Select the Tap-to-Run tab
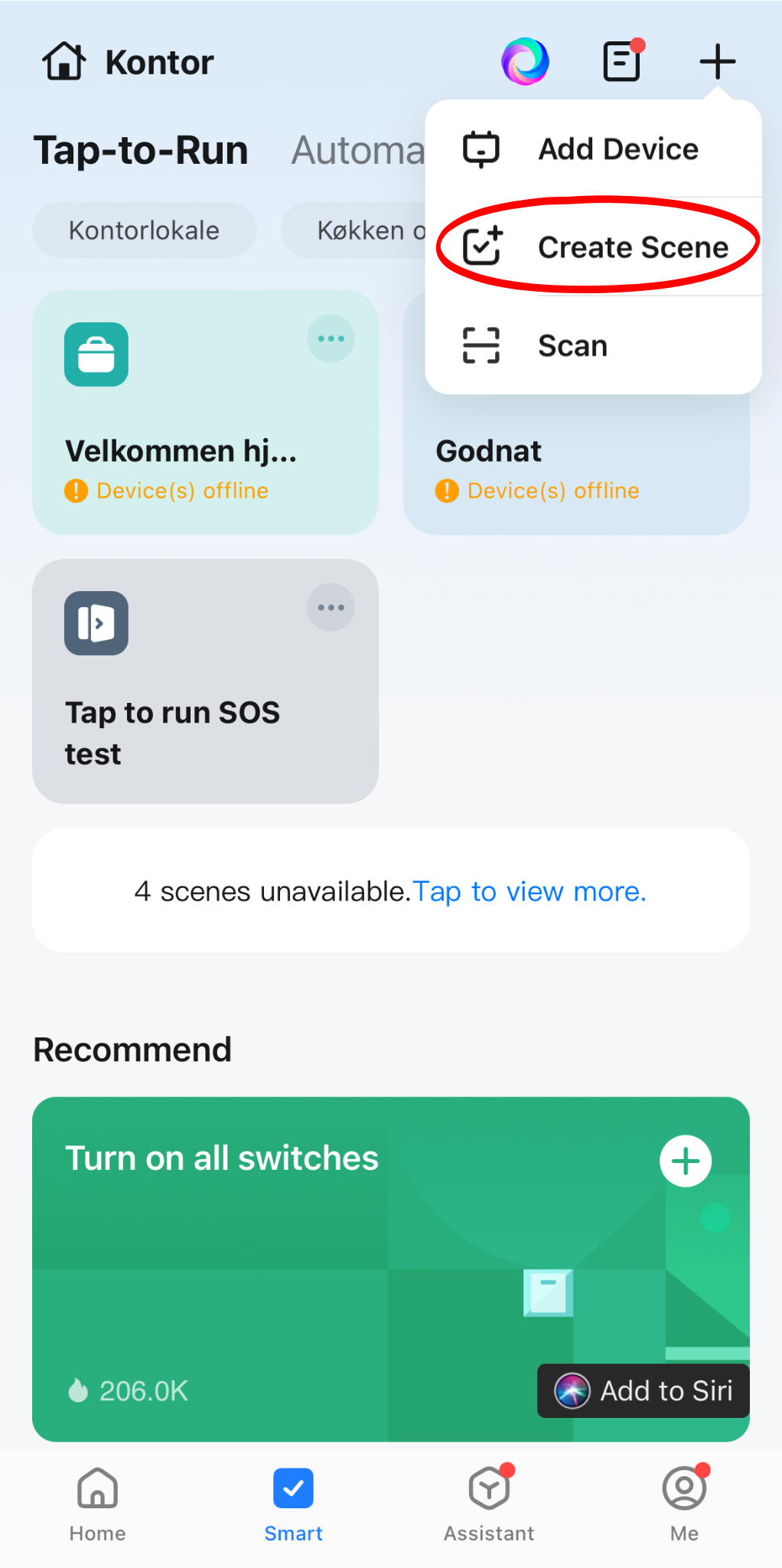The width and height of the screenshot is (782, 1568). (x=142, y=150)
